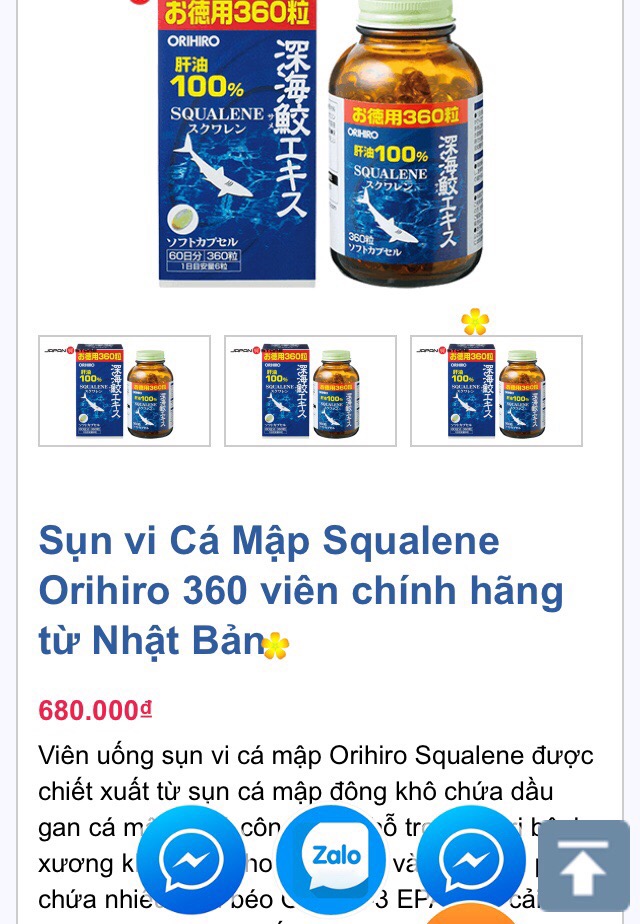Open Zalo chat button

point(330,858)
